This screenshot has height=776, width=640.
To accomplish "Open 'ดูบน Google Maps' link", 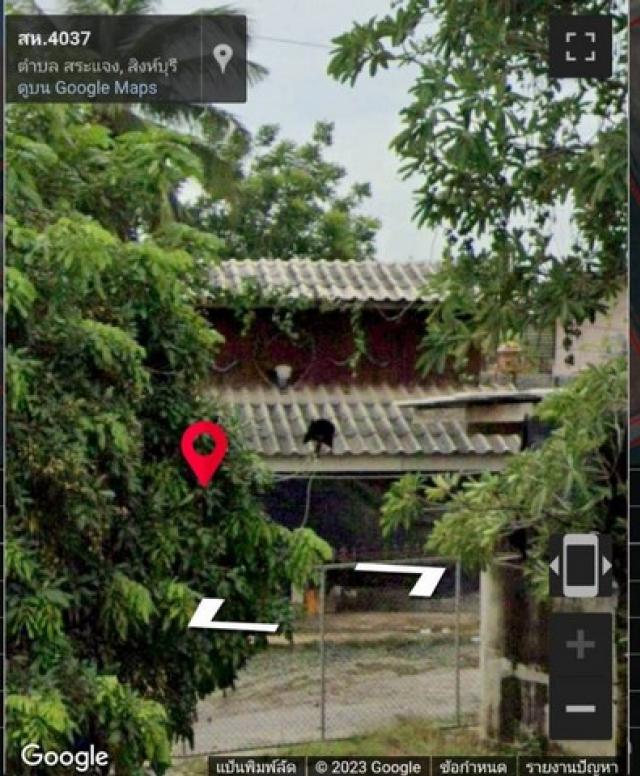I will click(x=87, y=88).
